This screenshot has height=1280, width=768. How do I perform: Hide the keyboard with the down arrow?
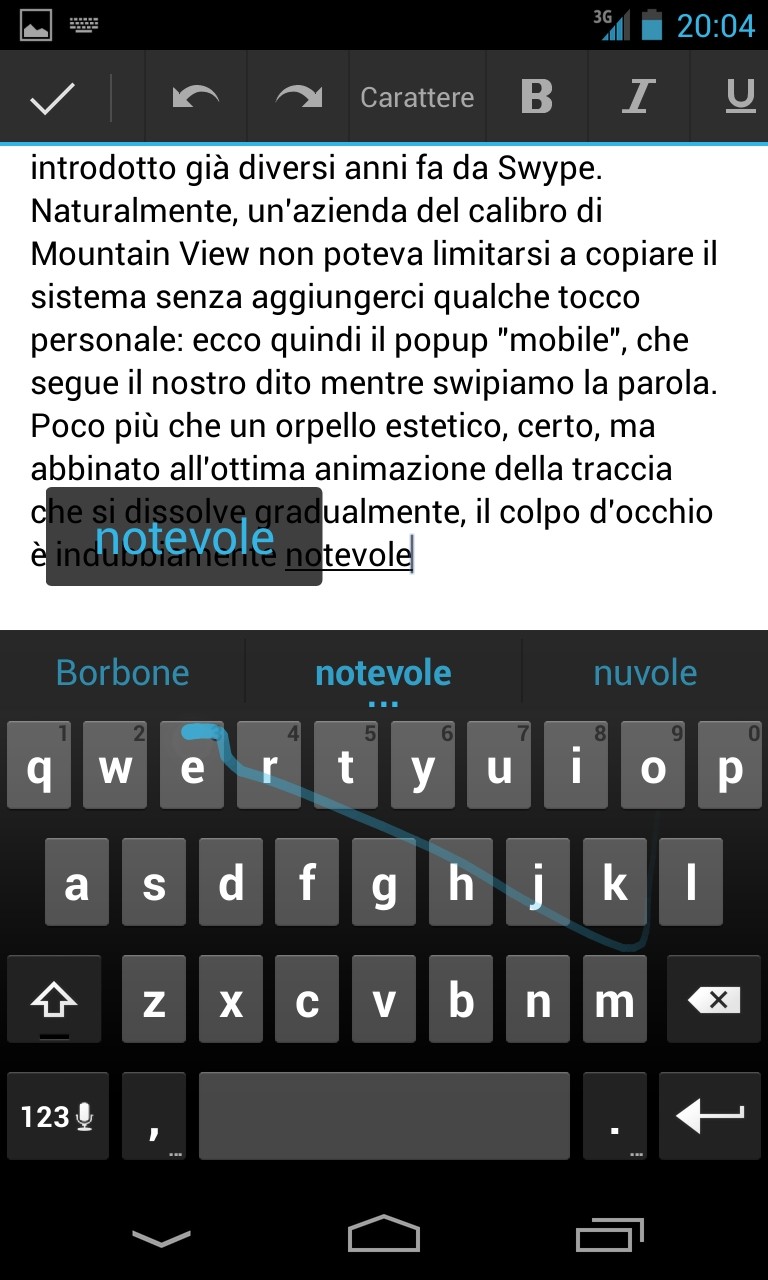coord(161,1238)
